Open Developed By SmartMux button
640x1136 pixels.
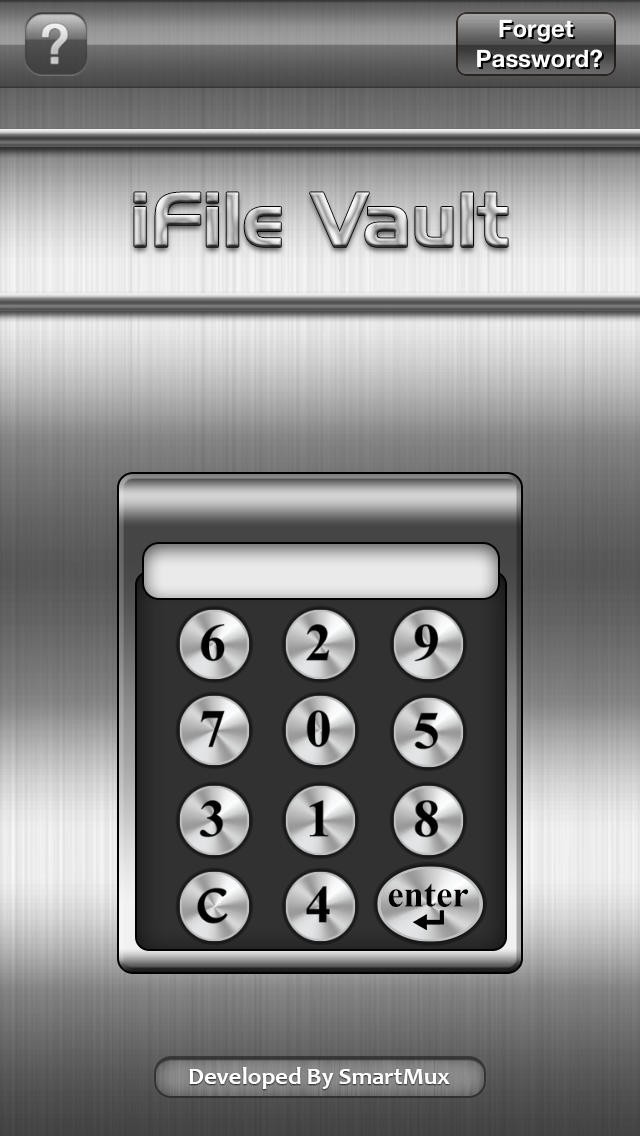pos(320,1077)
